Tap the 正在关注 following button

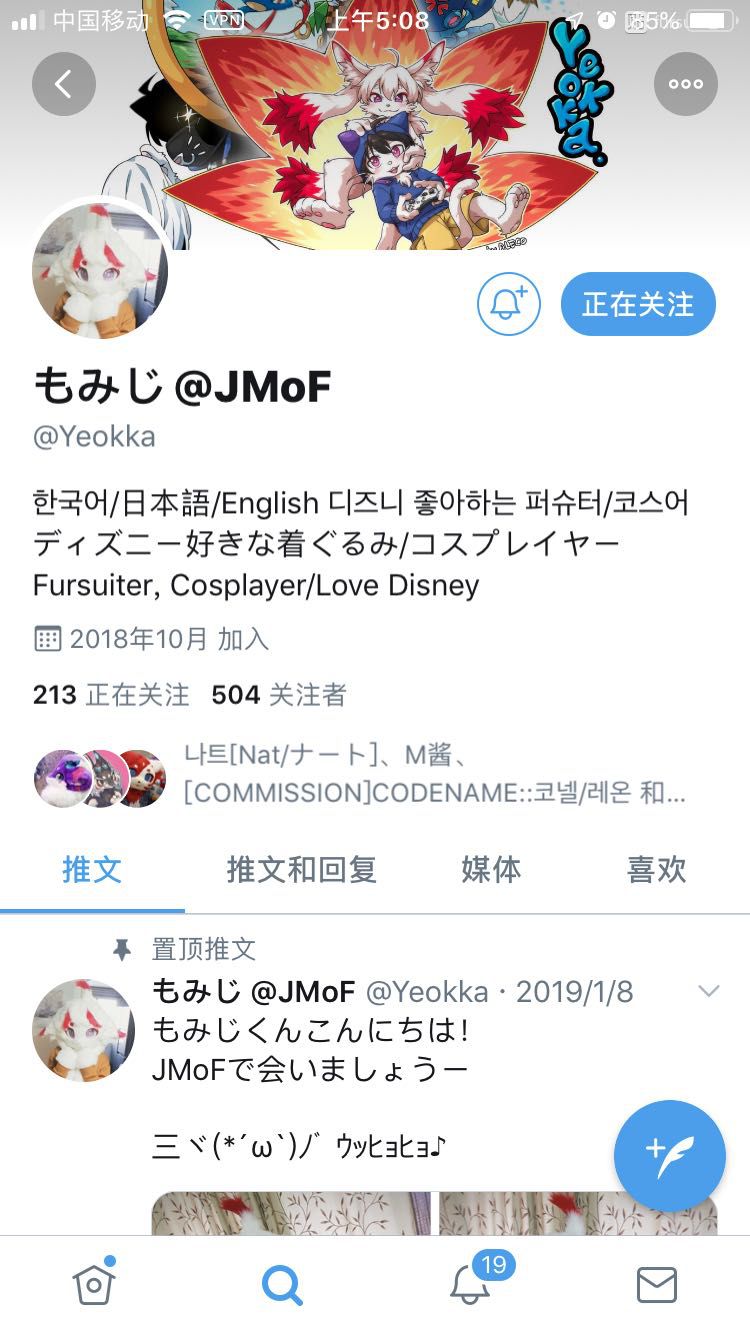point(638,304)
